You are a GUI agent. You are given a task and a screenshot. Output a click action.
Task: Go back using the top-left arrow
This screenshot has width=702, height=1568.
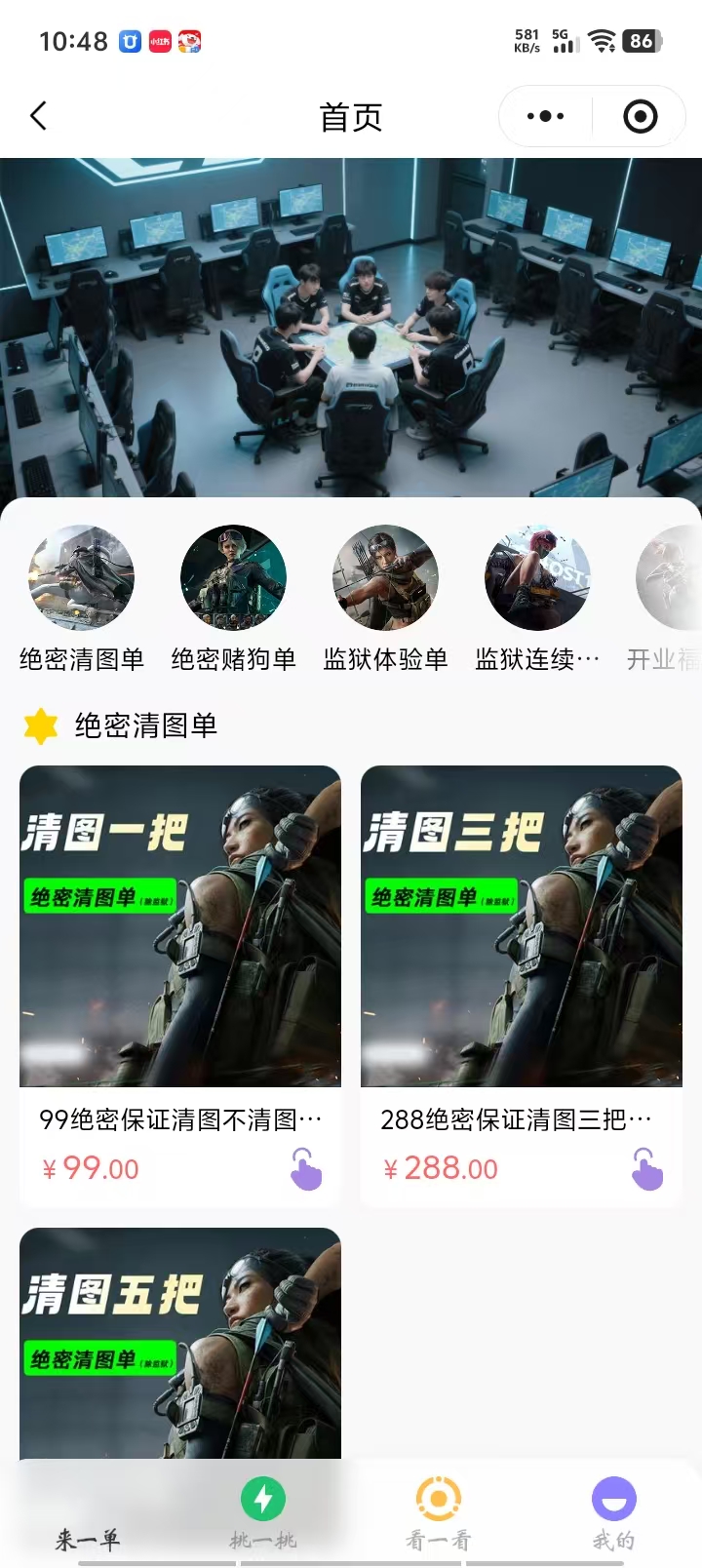click(39, 117)
